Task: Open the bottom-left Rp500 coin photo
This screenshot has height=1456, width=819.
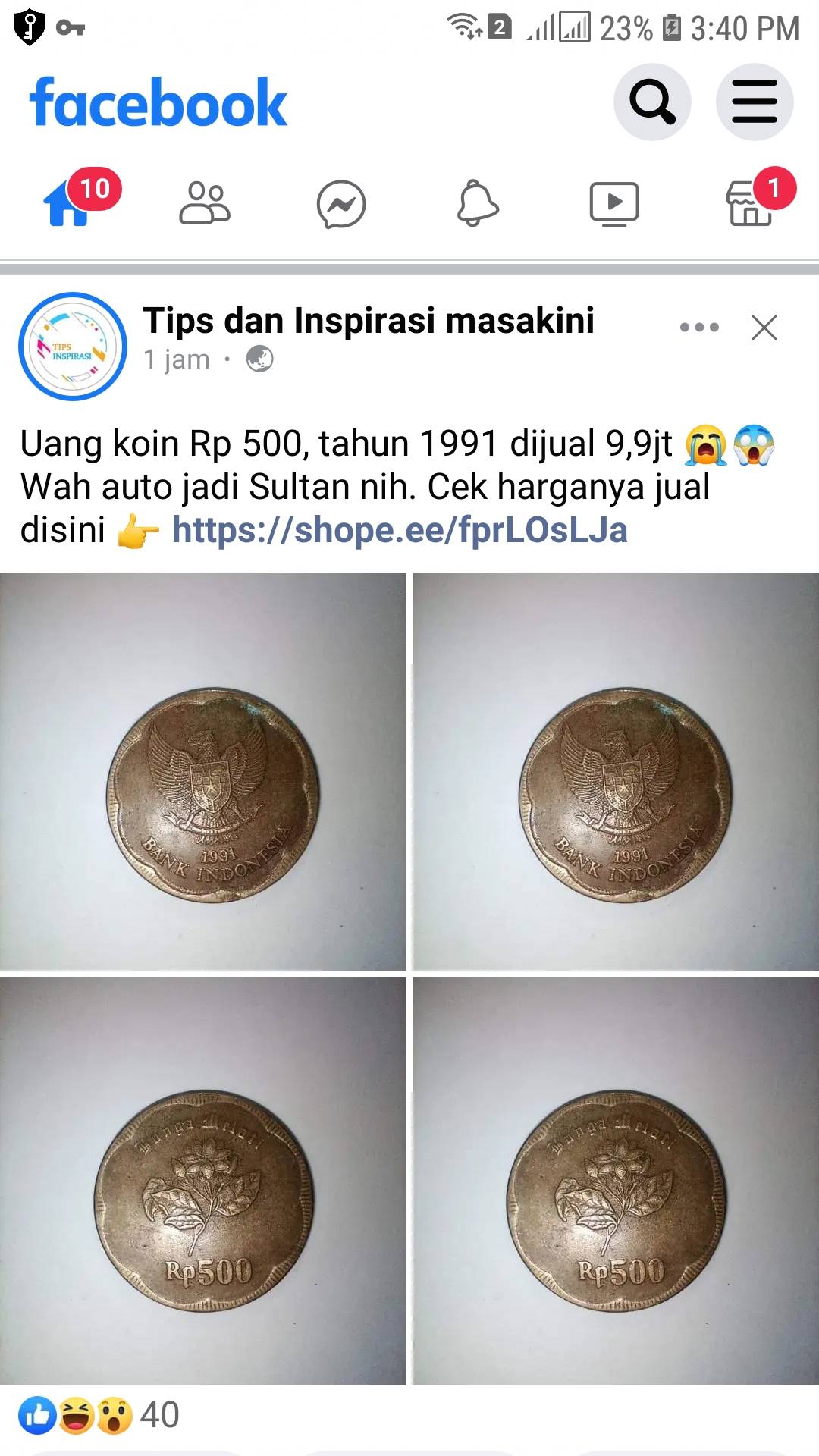Action: 203,1181
